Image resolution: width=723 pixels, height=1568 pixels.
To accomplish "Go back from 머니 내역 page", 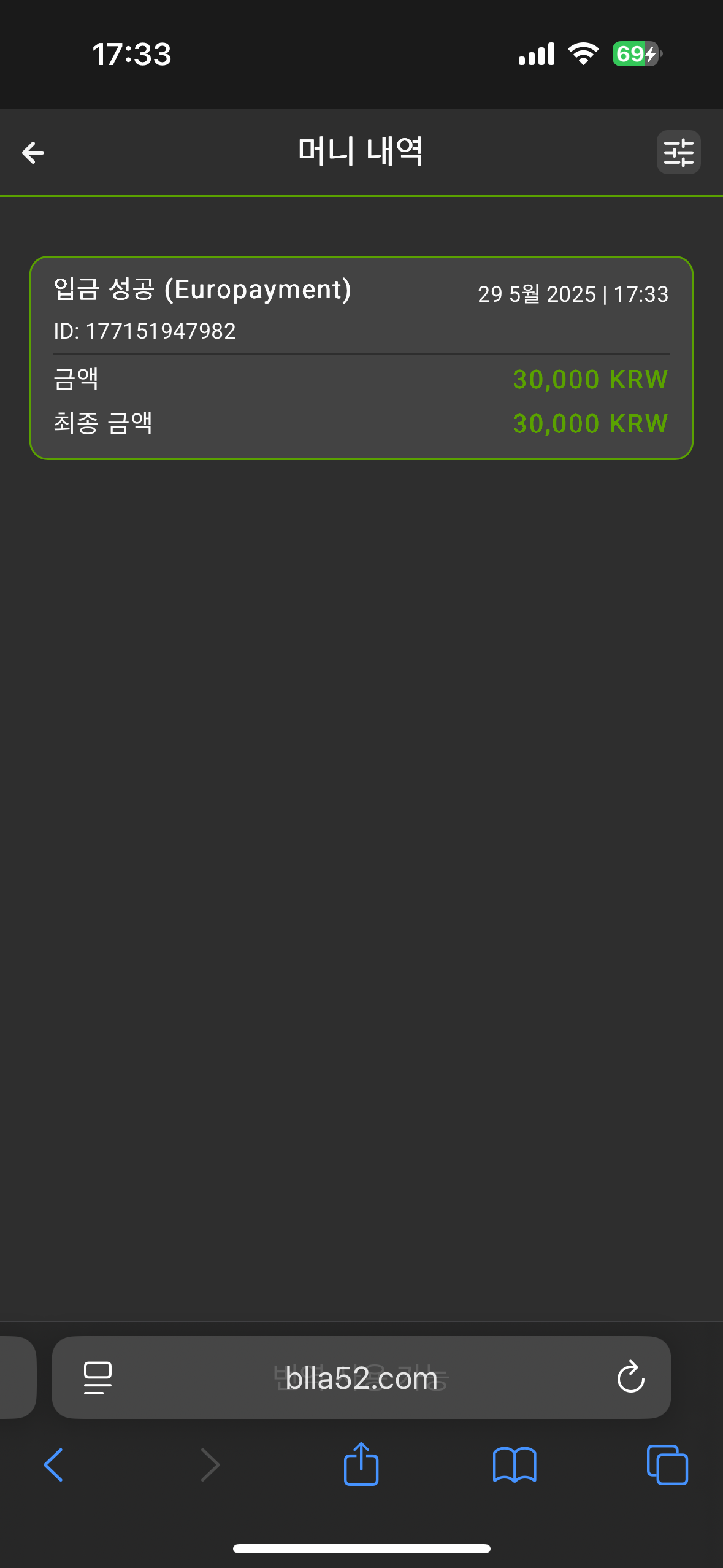I will [x=33, y=153].
